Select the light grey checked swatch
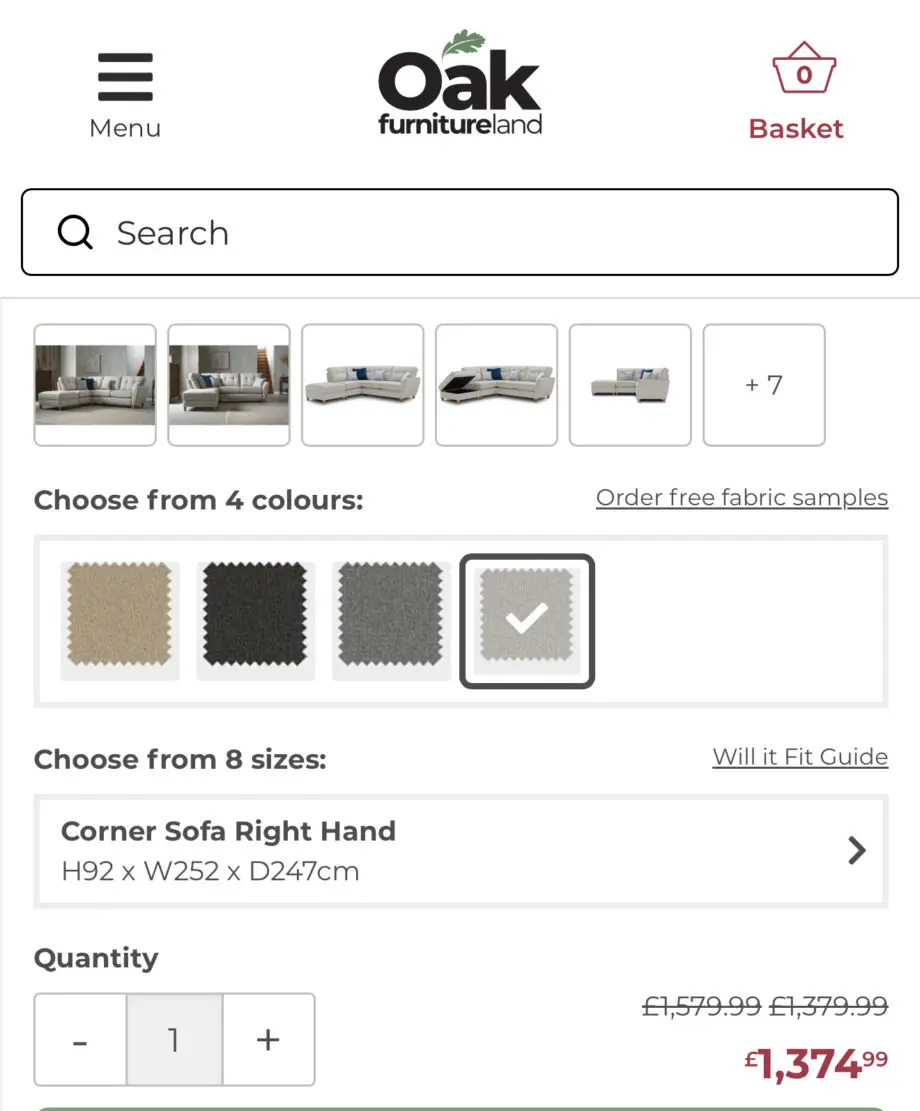Image resolution: width=920 pixels, height=1111 pixels. (x=527, y=621)
